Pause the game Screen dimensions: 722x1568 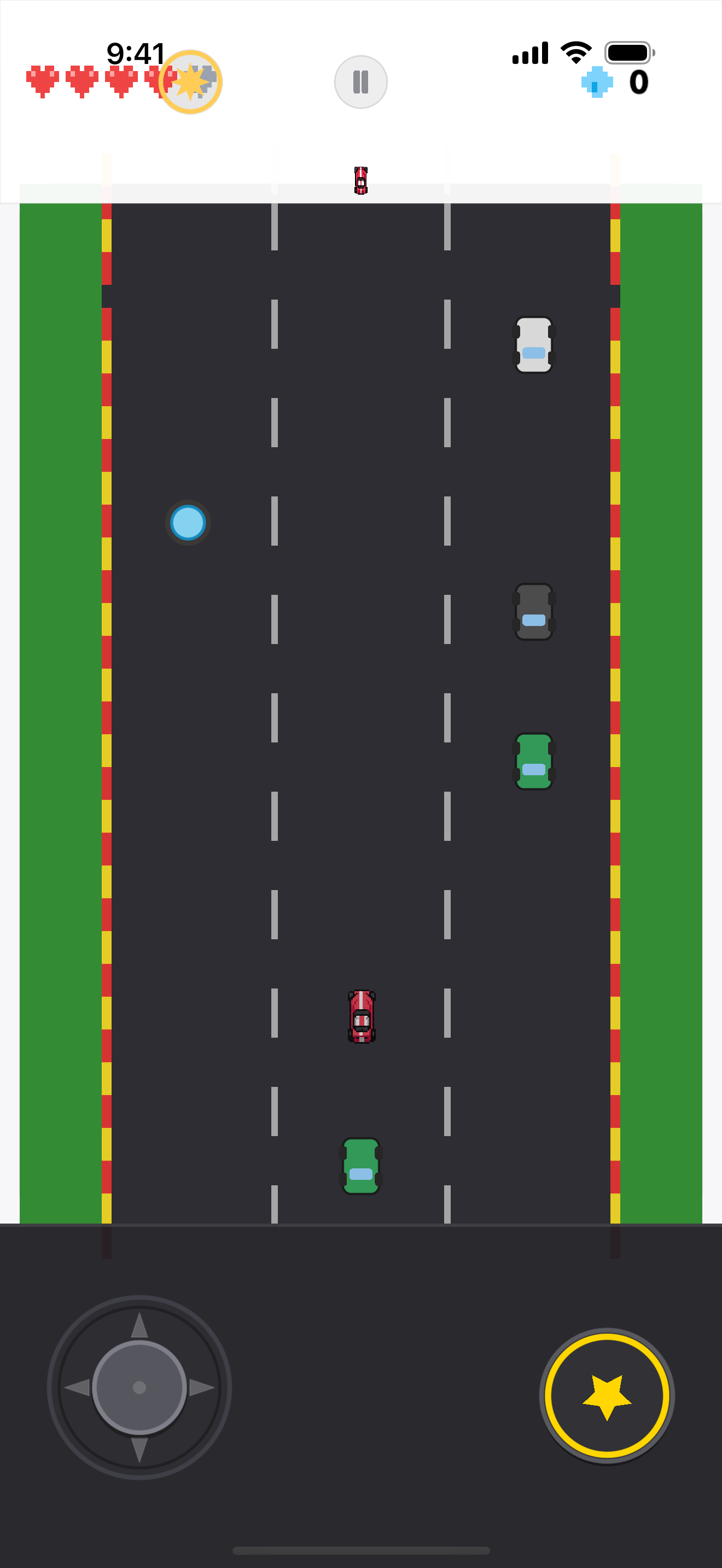point(360,81)
